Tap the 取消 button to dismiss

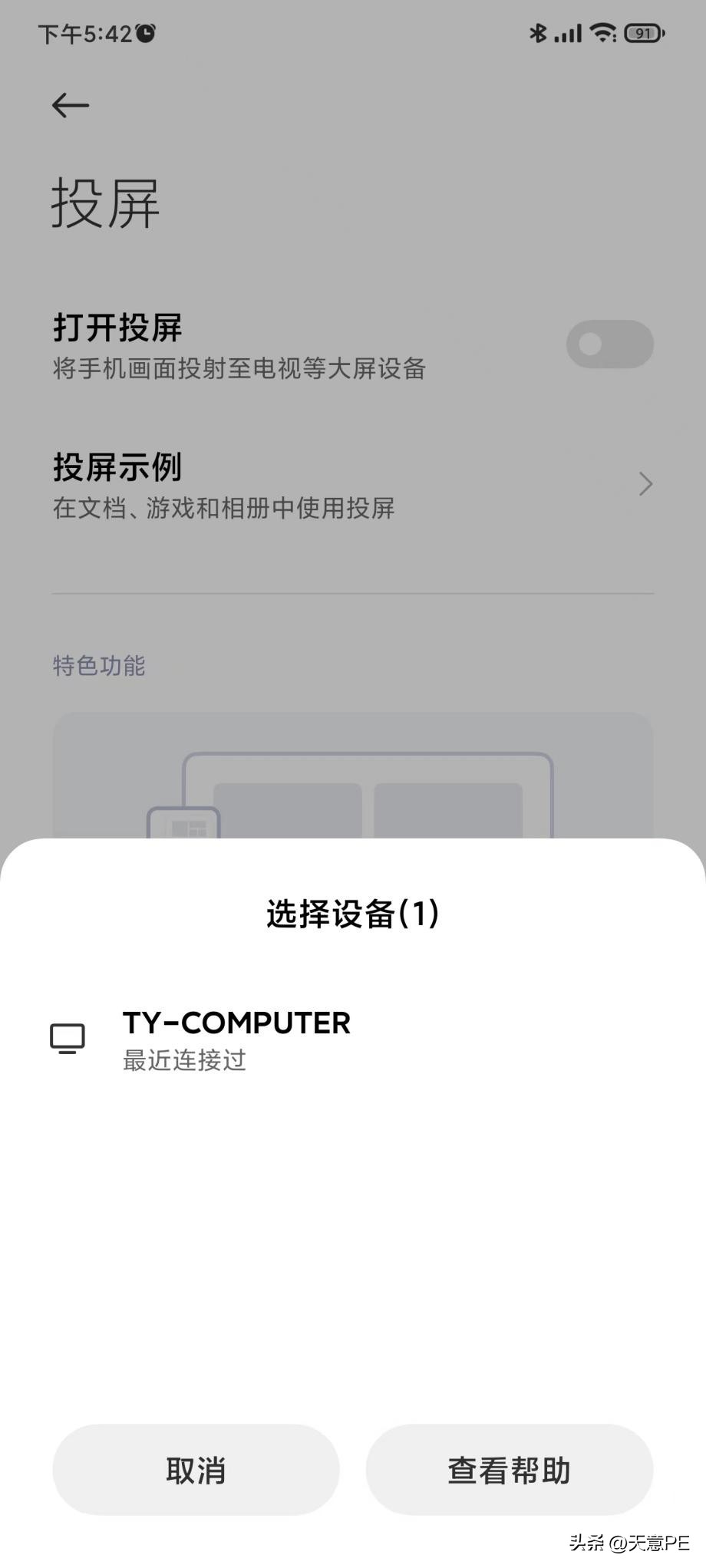[195, 1469]
